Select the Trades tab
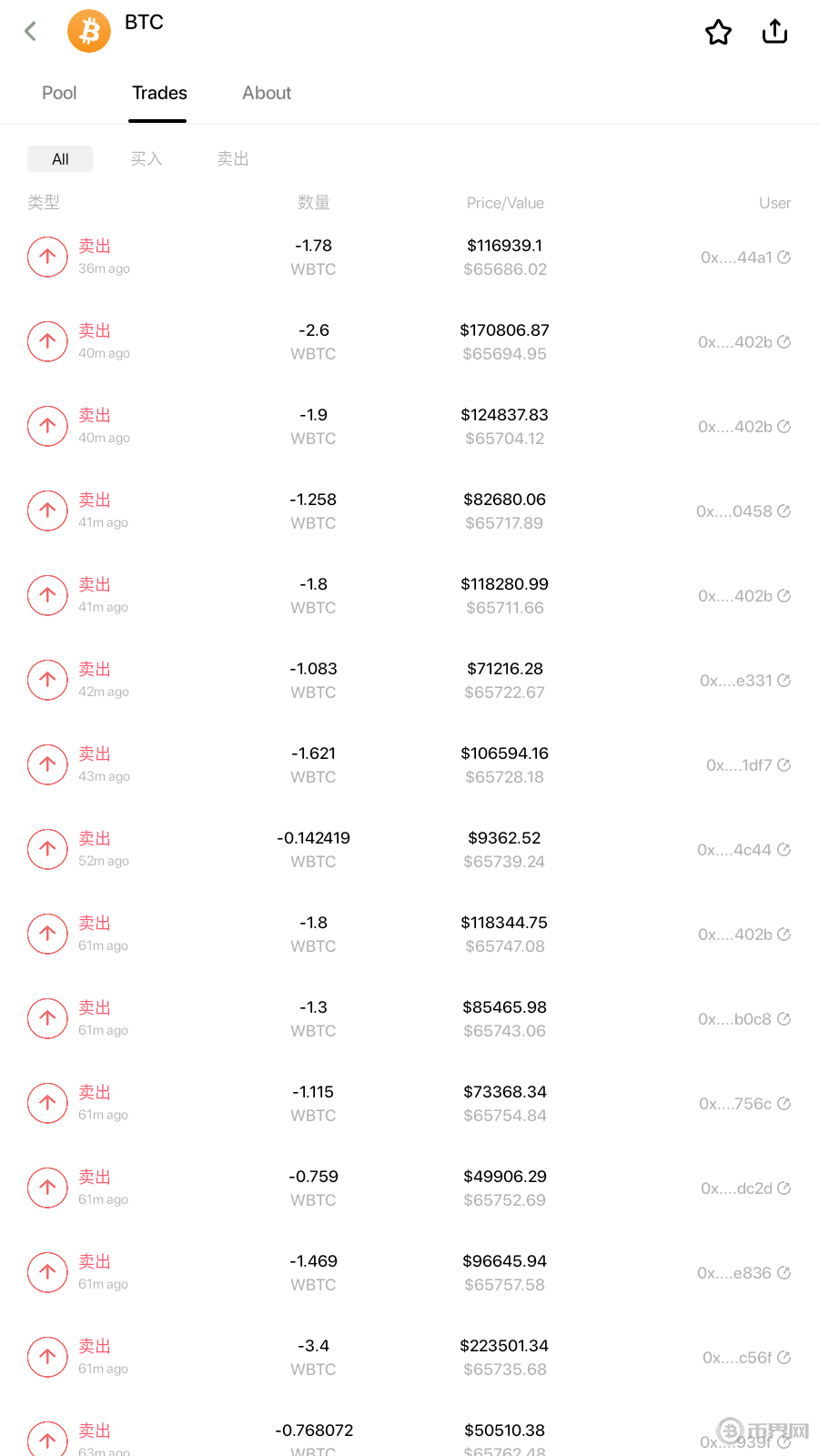819x1456 pixels. click(x=159, y=93)
